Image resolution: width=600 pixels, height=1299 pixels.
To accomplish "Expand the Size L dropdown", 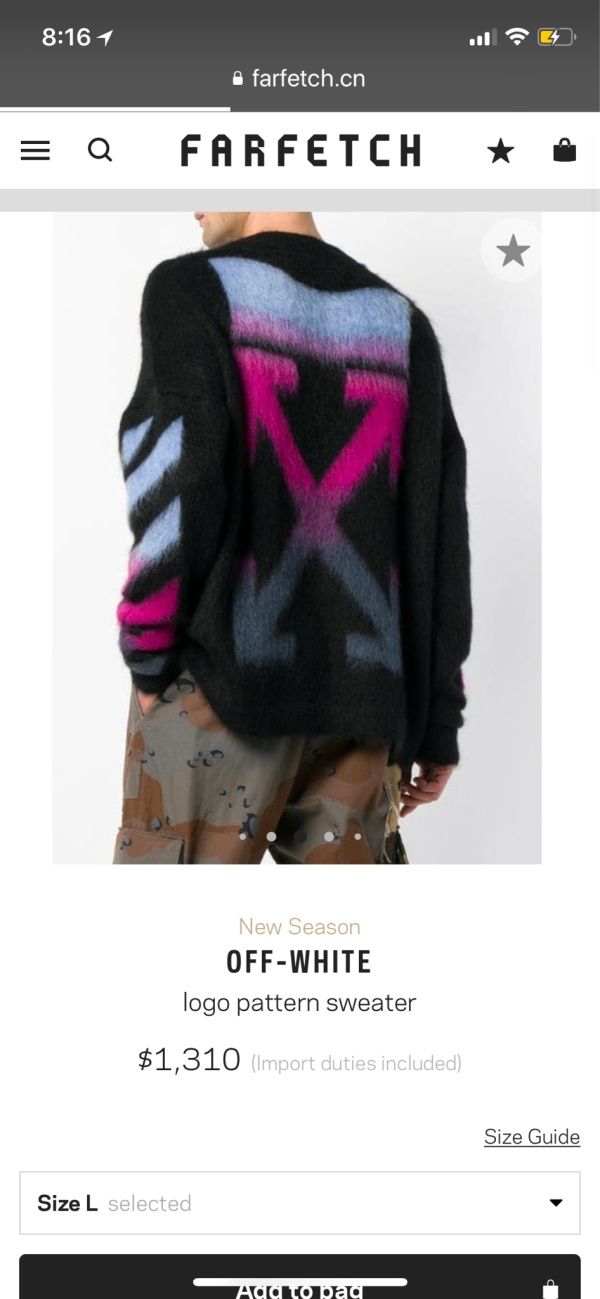I will tap(300, 1203).
